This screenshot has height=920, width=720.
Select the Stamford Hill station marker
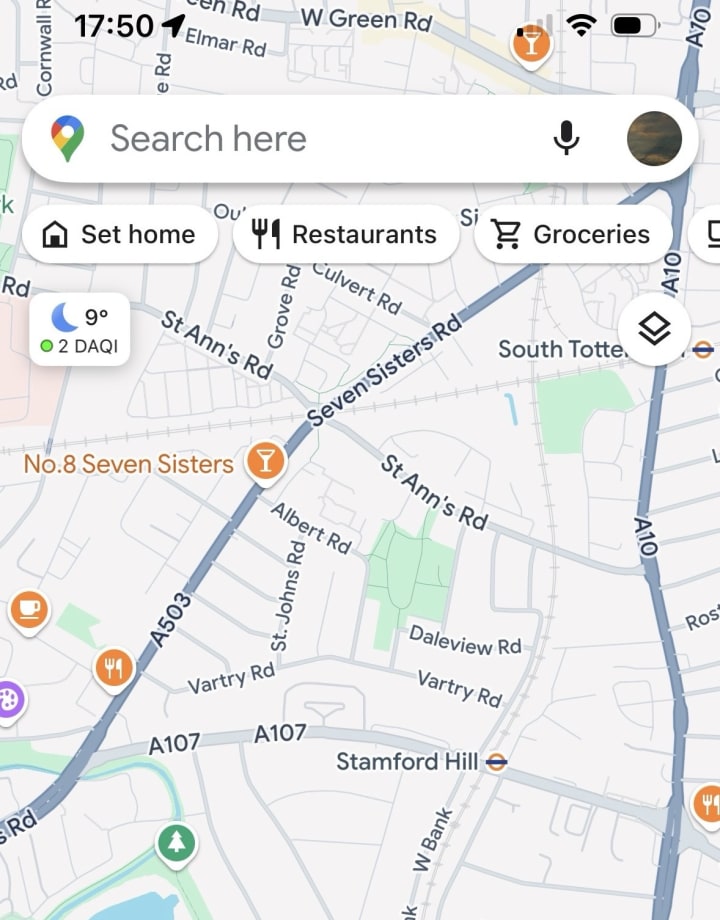496,762
